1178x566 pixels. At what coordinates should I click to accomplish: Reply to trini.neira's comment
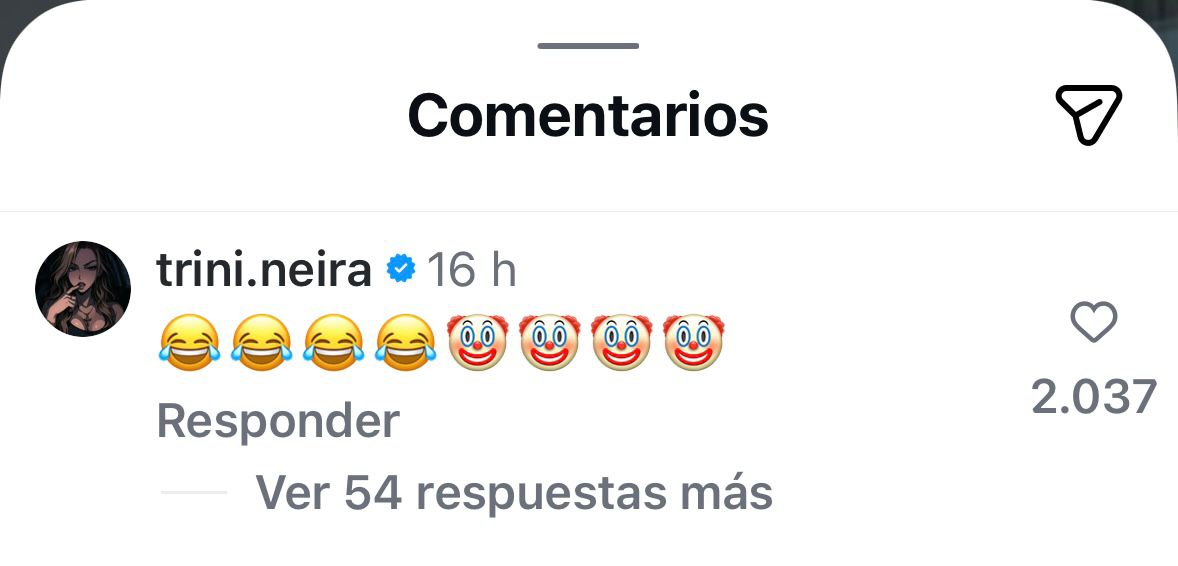(x=278, y=421)
